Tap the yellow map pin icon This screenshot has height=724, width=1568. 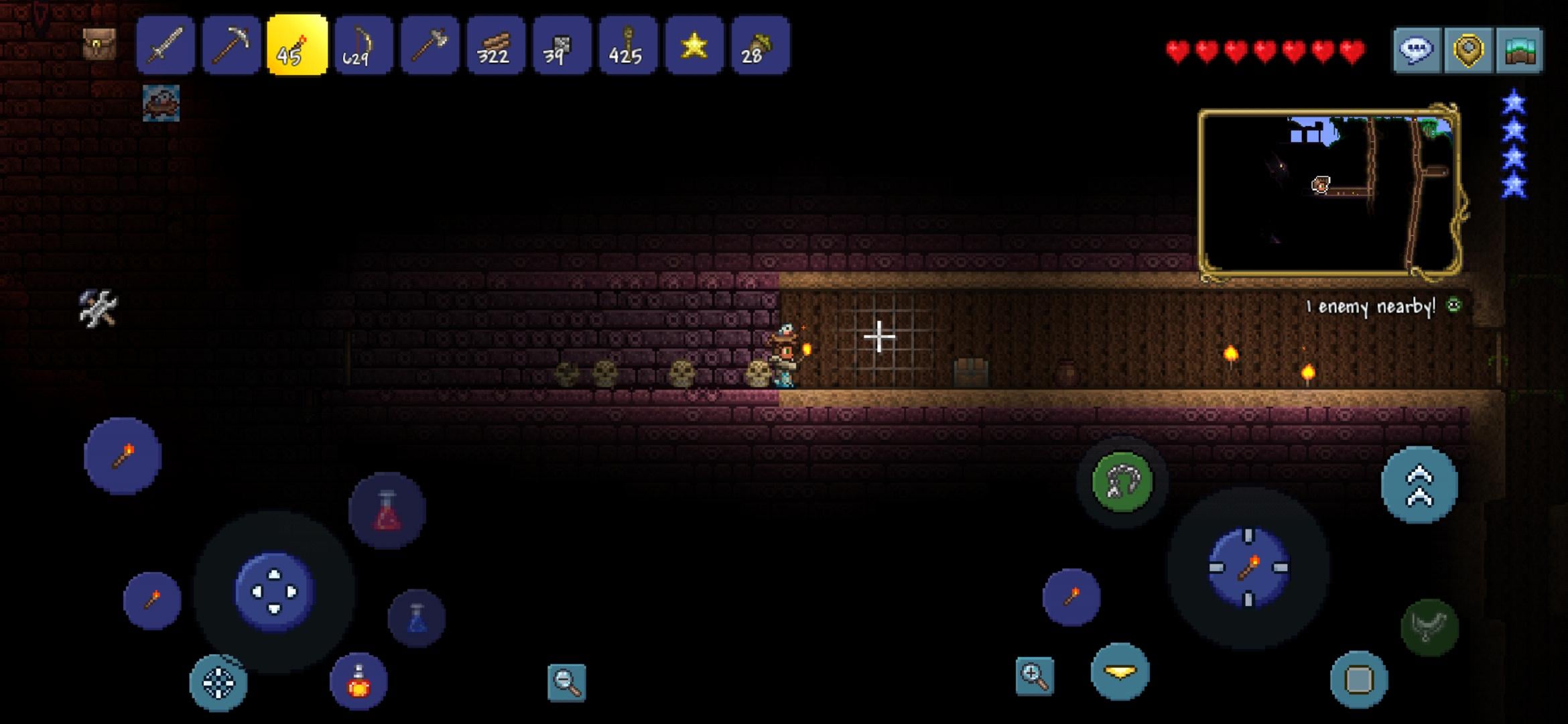(1467, 50)
